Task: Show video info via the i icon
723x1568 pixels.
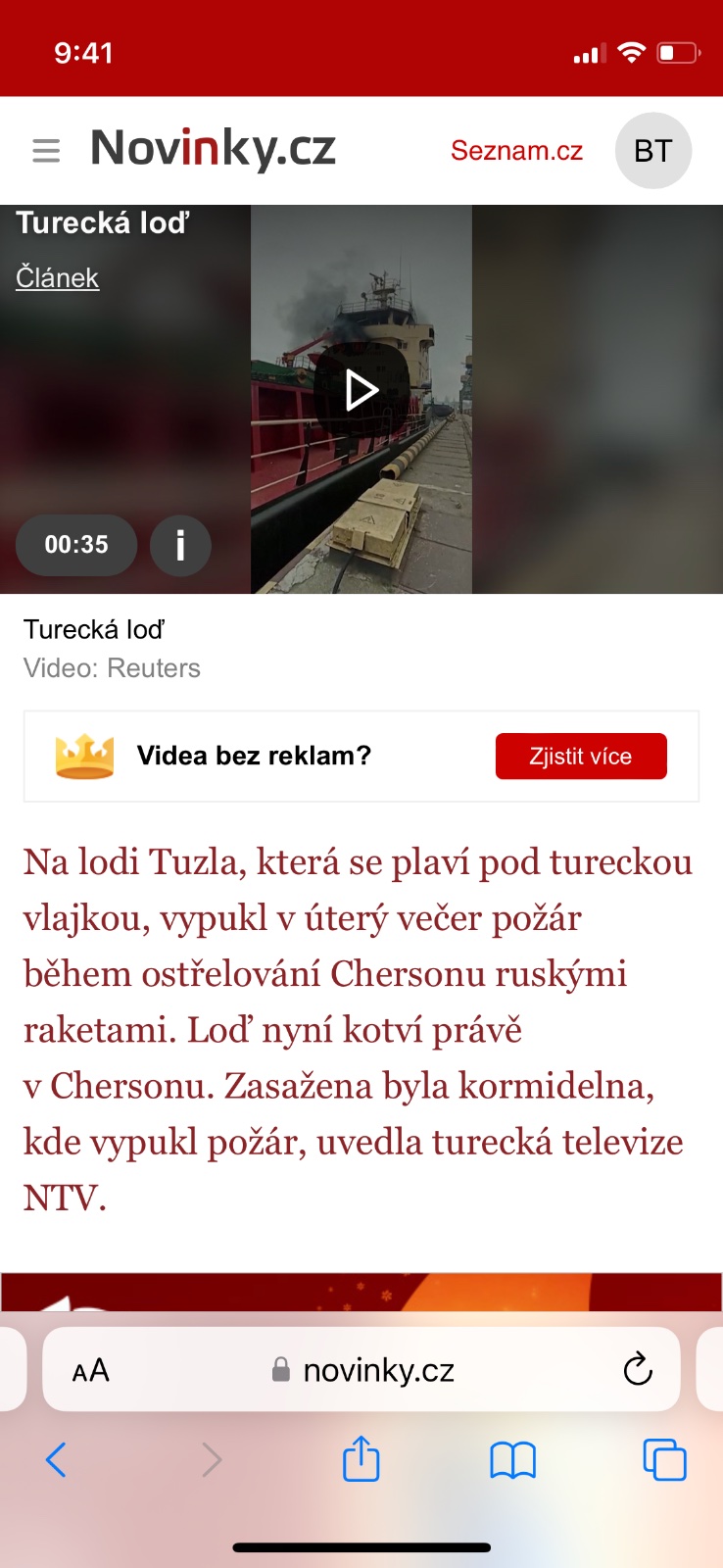Action: [180, 545]
